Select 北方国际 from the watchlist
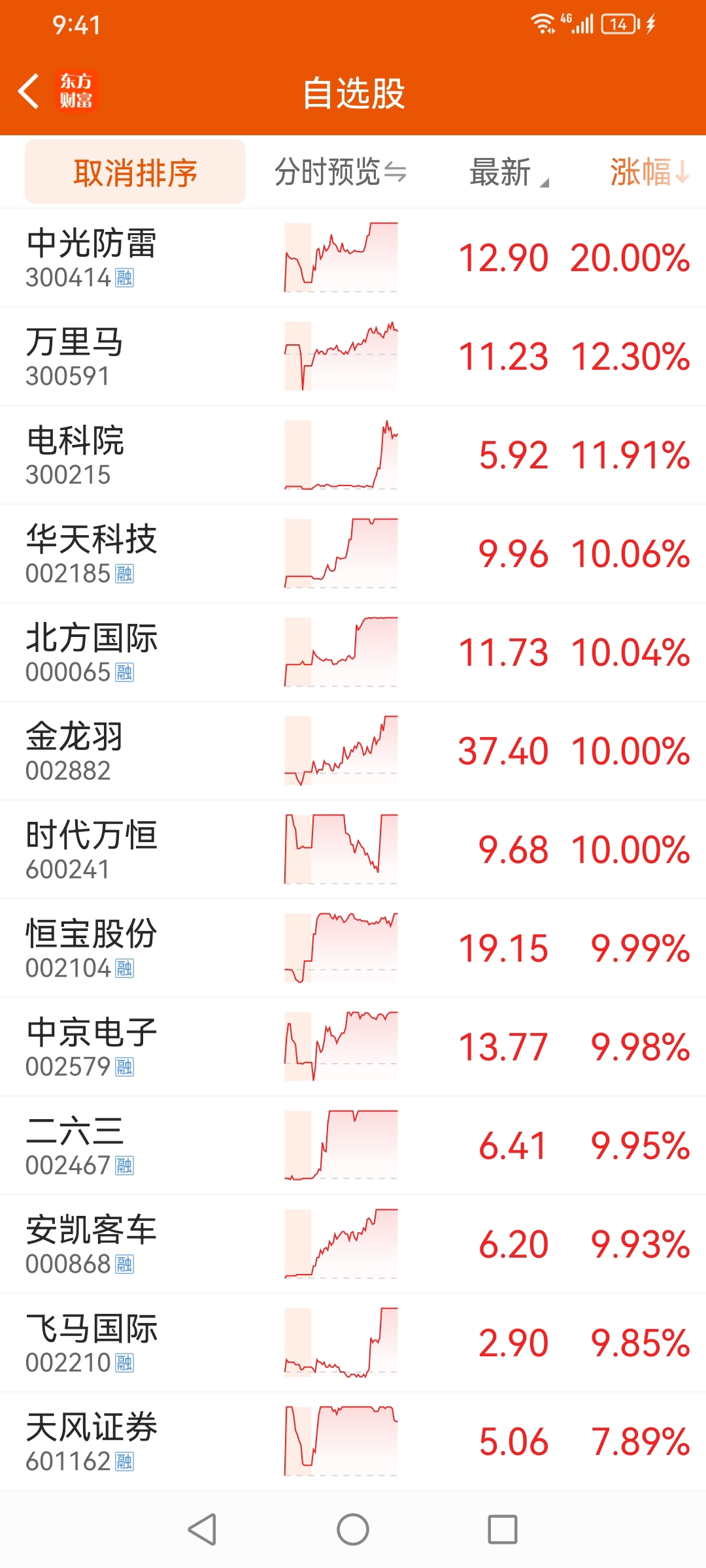Viewport: 706px width, 1568px height. (x=353, y=653)
